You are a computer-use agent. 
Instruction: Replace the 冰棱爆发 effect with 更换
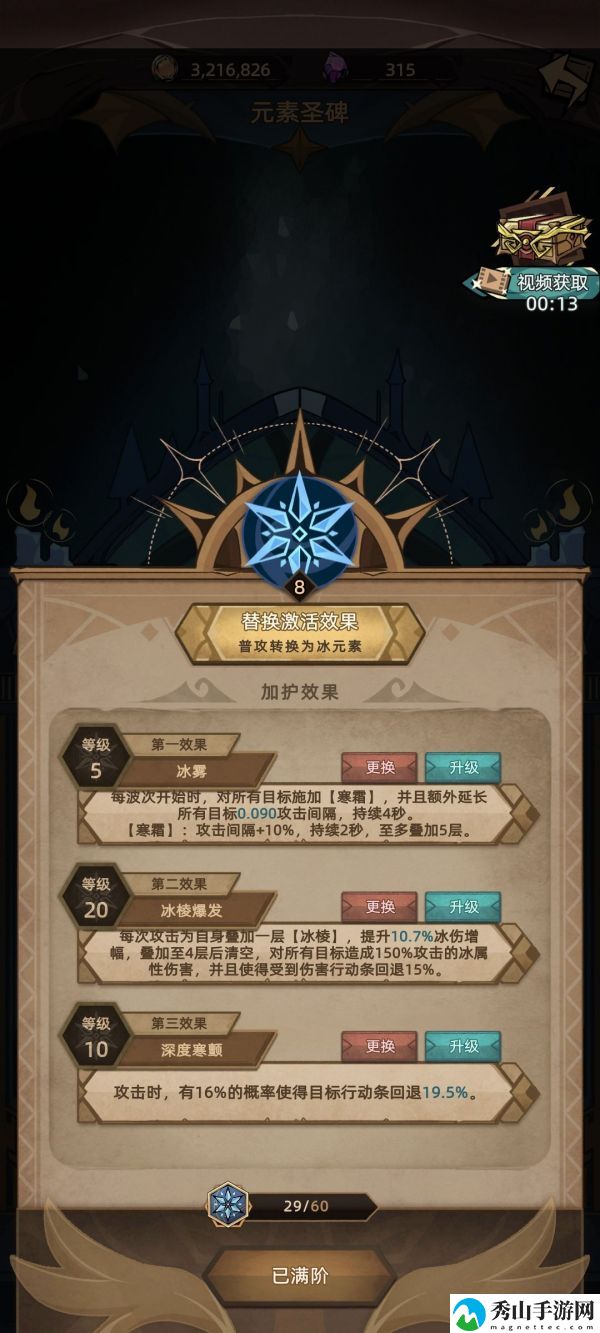click(x=380, y=907)
